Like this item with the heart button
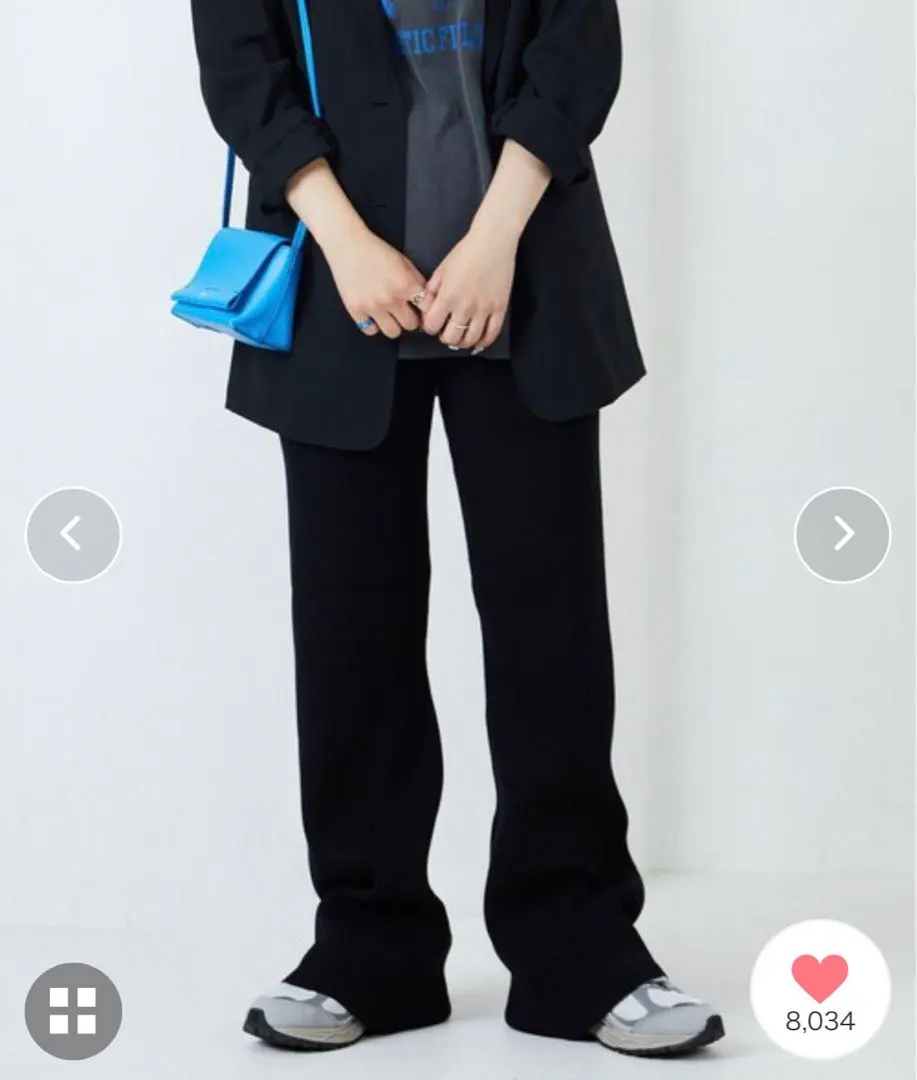 (x=820, y=978)
